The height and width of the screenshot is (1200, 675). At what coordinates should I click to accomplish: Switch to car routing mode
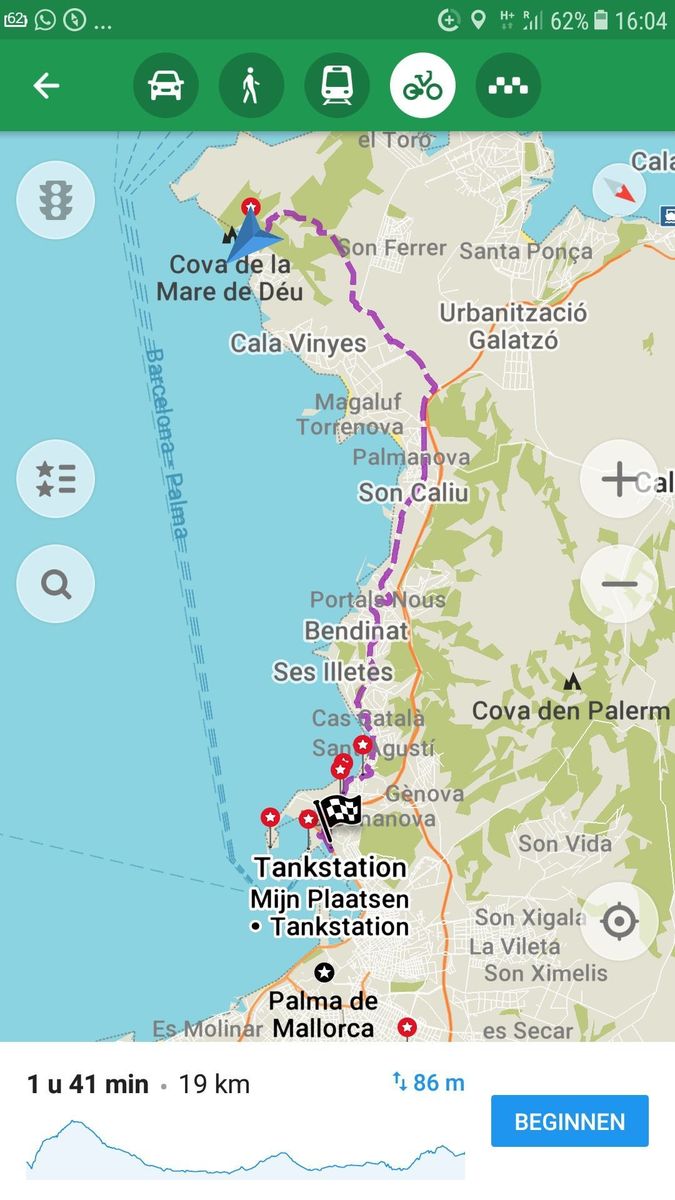pyautogui.click(x=166, y=86)
